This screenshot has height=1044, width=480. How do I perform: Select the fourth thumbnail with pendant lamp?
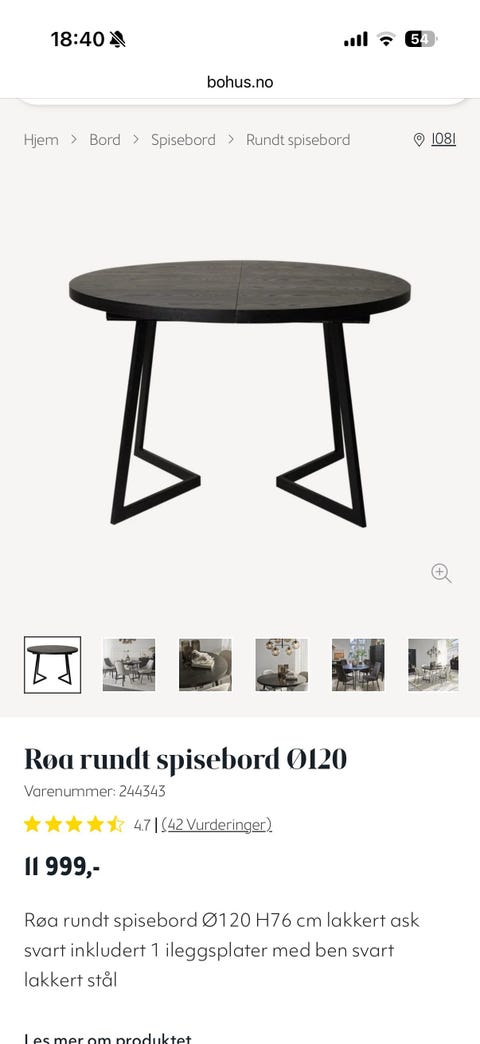(x=282, y=664)
